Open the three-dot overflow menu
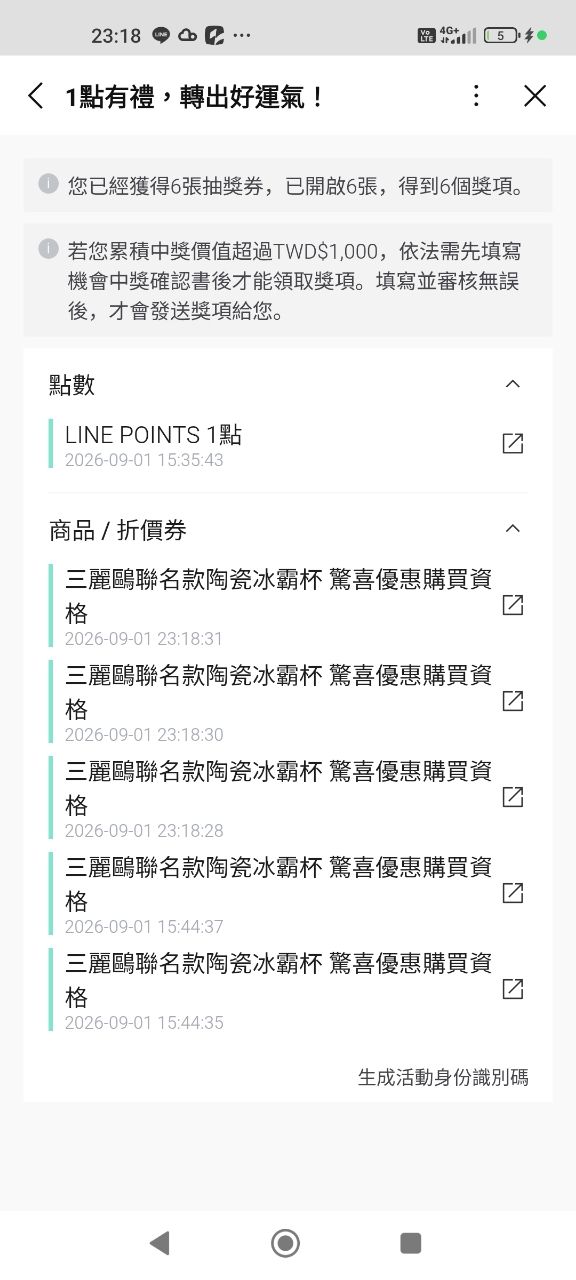Image resolution: width=576 pixels, height=1280 pixels. [x=477, y=95]
